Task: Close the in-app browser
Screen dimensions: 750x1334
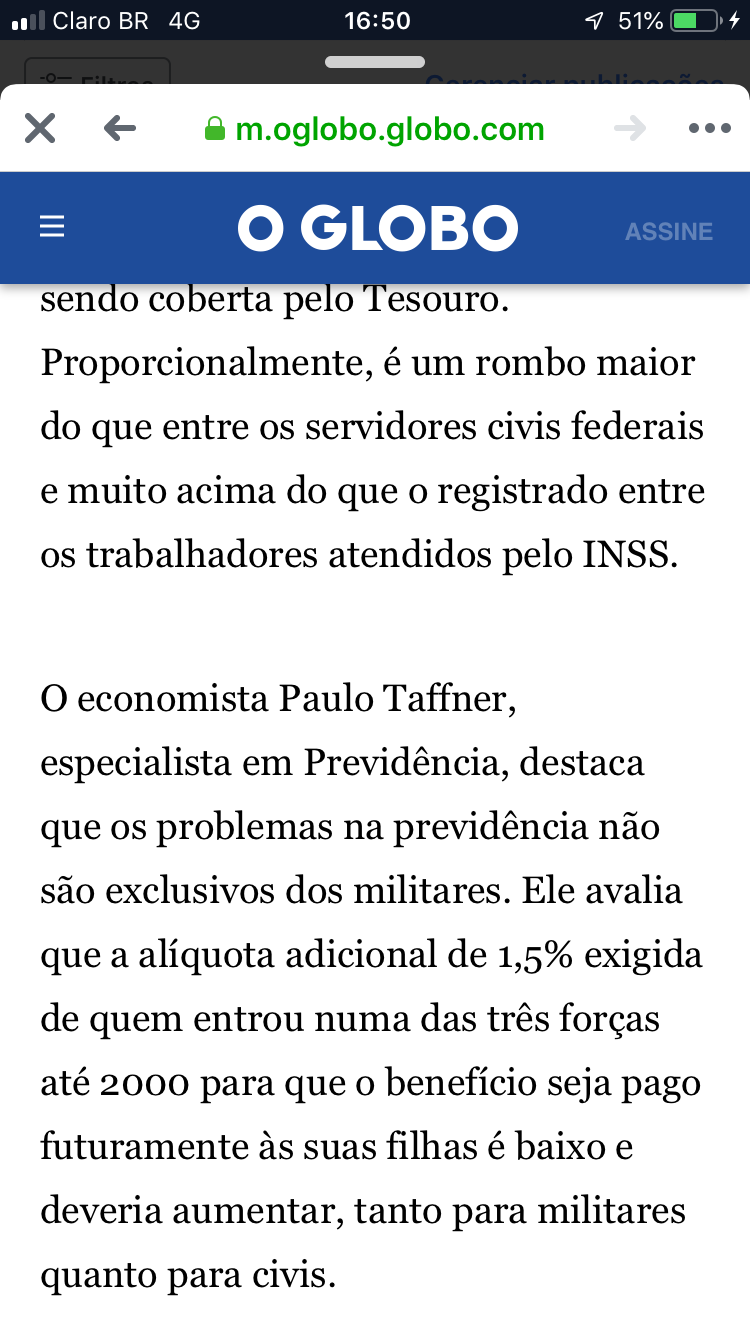Action: (40, 129)
